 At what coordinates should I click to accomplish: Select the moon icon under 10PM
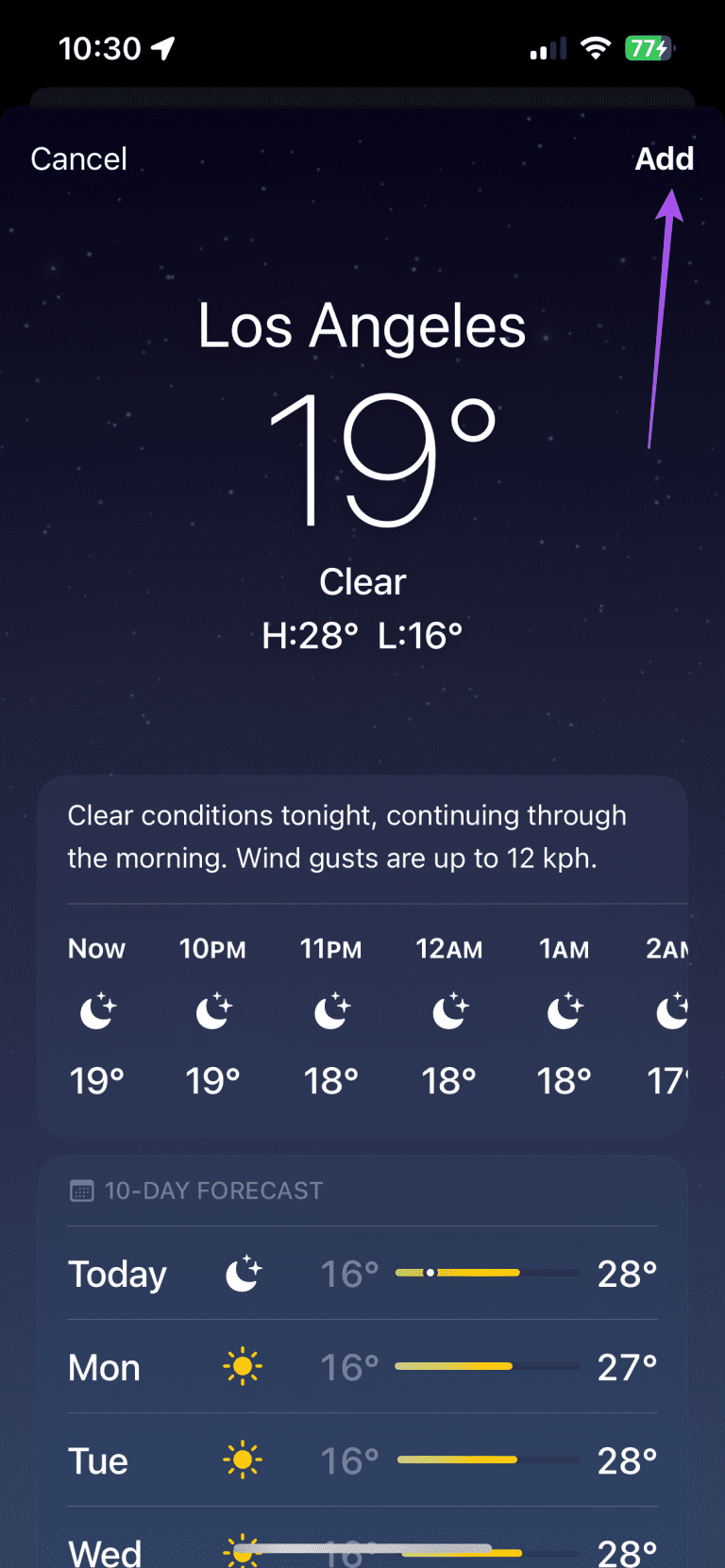[x=212, y=1010]
